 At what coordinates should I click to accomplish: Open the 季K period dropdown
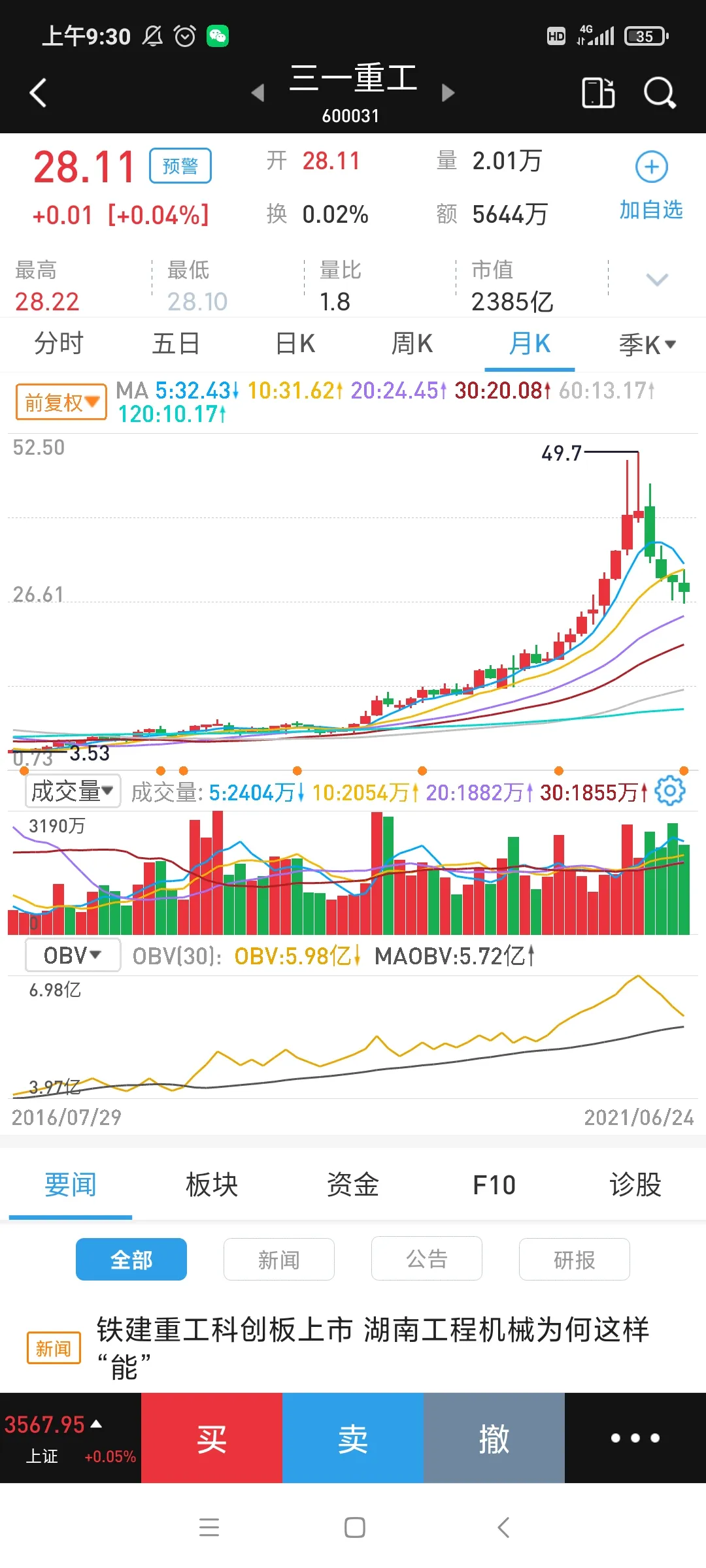[x=647, y=344]
